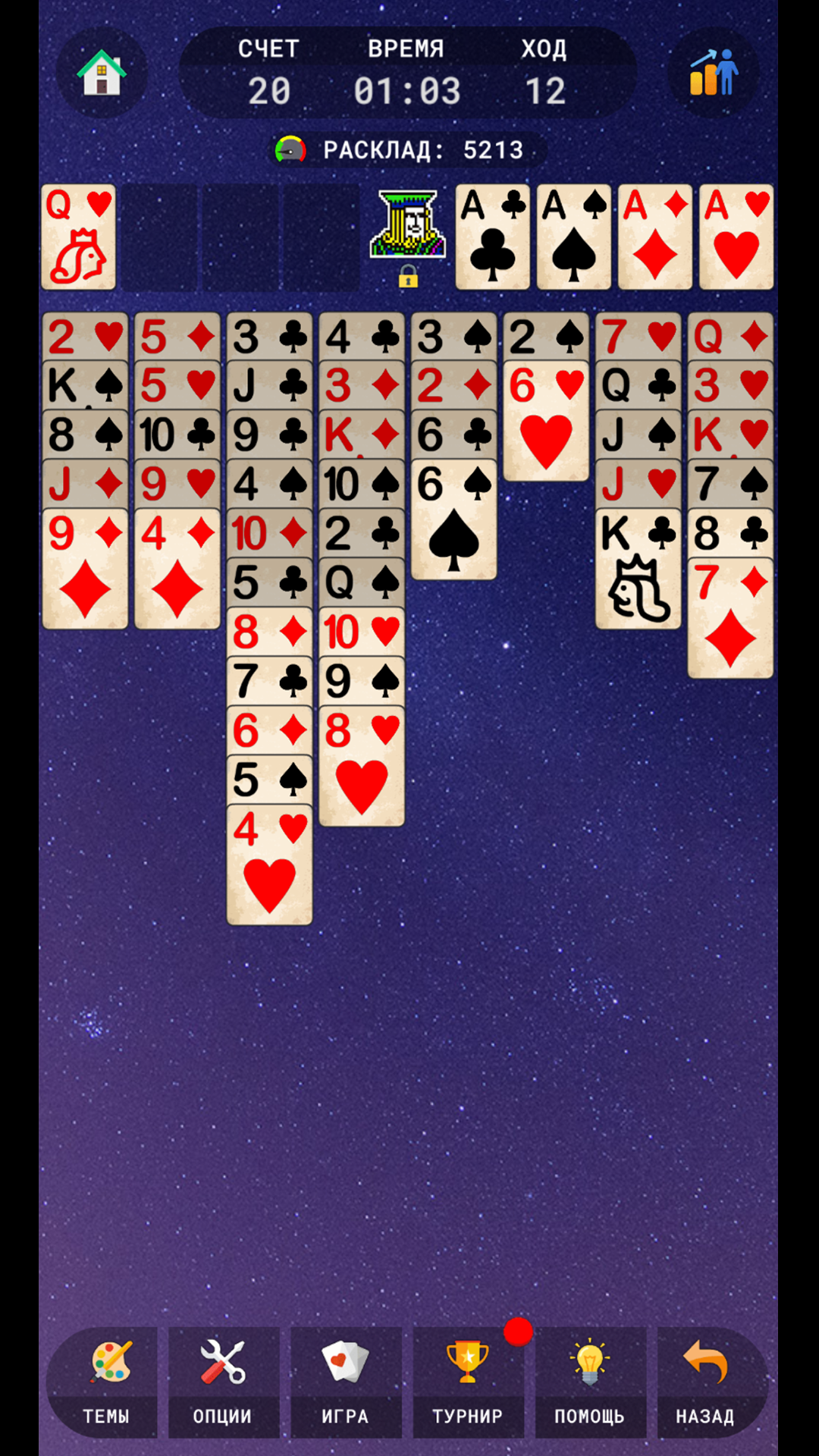Open the Опции settings menu
The width and height of the screenshot is (819, 1456).
tap(223, 1382)
